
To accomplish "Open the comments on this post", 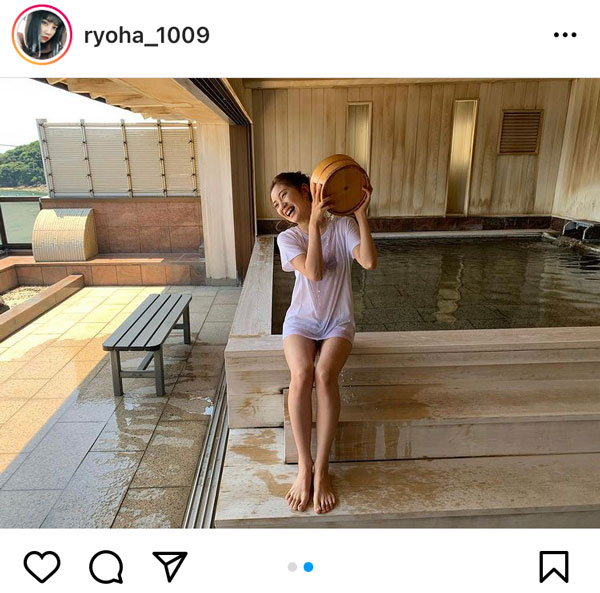I will pyautogui.click(x=106, y=567).
